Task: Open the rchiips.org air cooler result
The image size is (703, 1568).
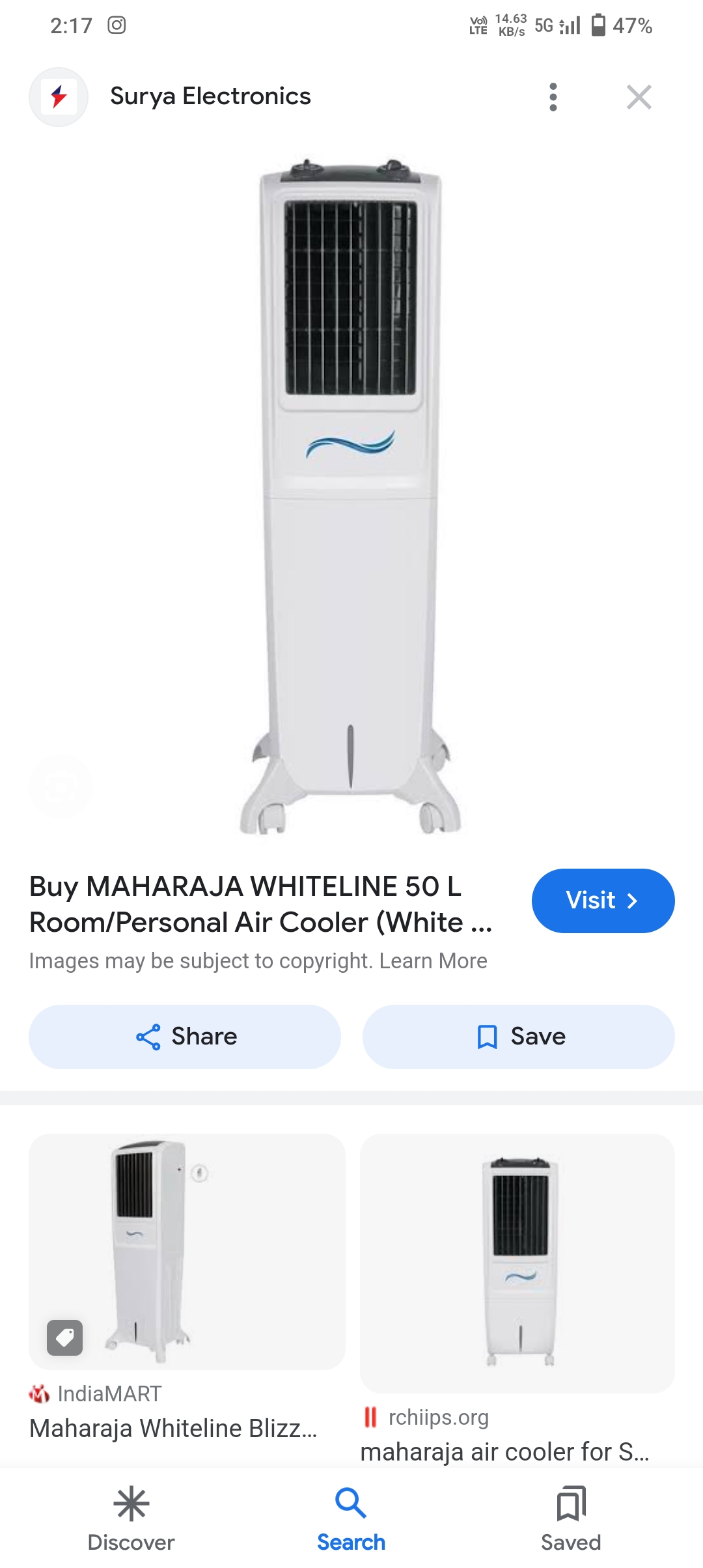Action: [517, 1263]
